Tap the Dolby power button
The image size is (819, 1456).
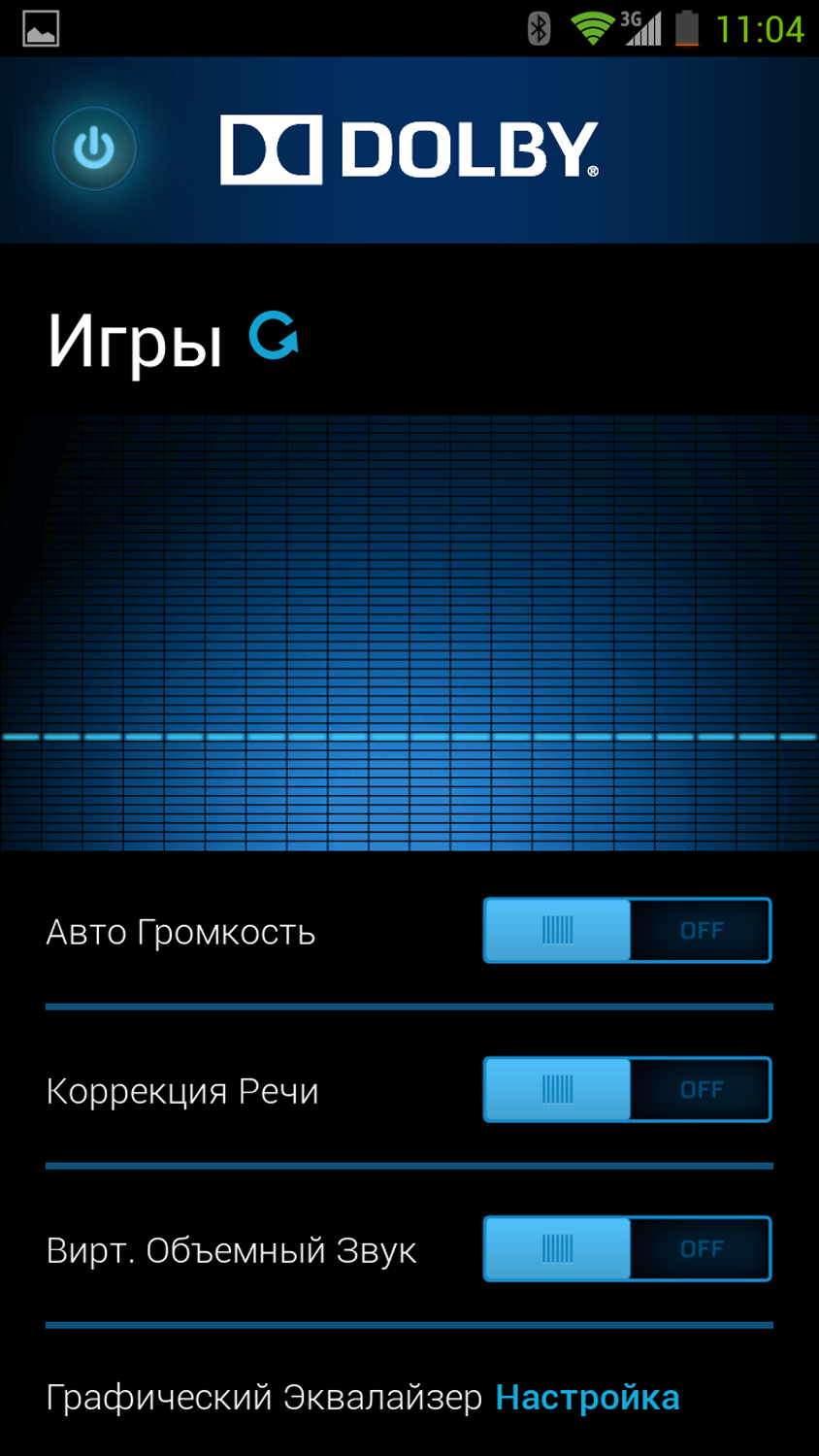tap(94, 149)
